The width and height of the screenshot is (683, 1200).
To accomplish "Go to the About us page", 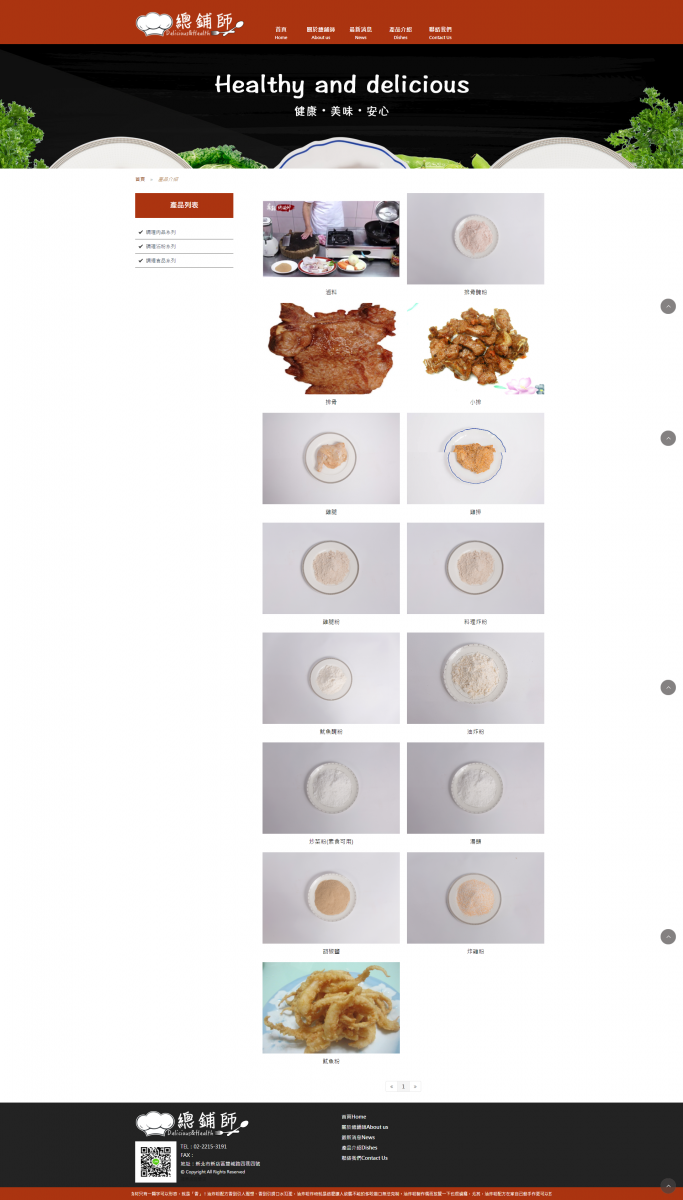I will [318, 33].
